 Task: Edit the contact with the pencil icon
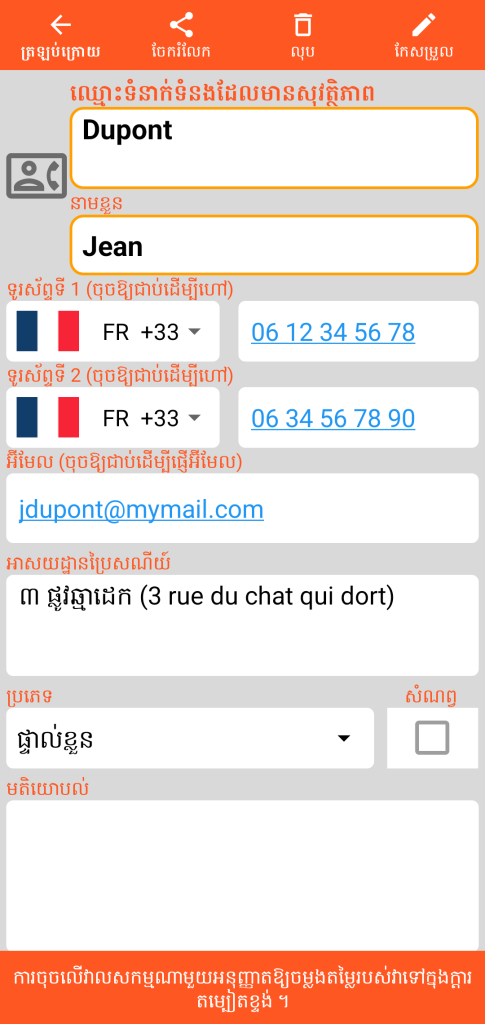pos(424,35)
